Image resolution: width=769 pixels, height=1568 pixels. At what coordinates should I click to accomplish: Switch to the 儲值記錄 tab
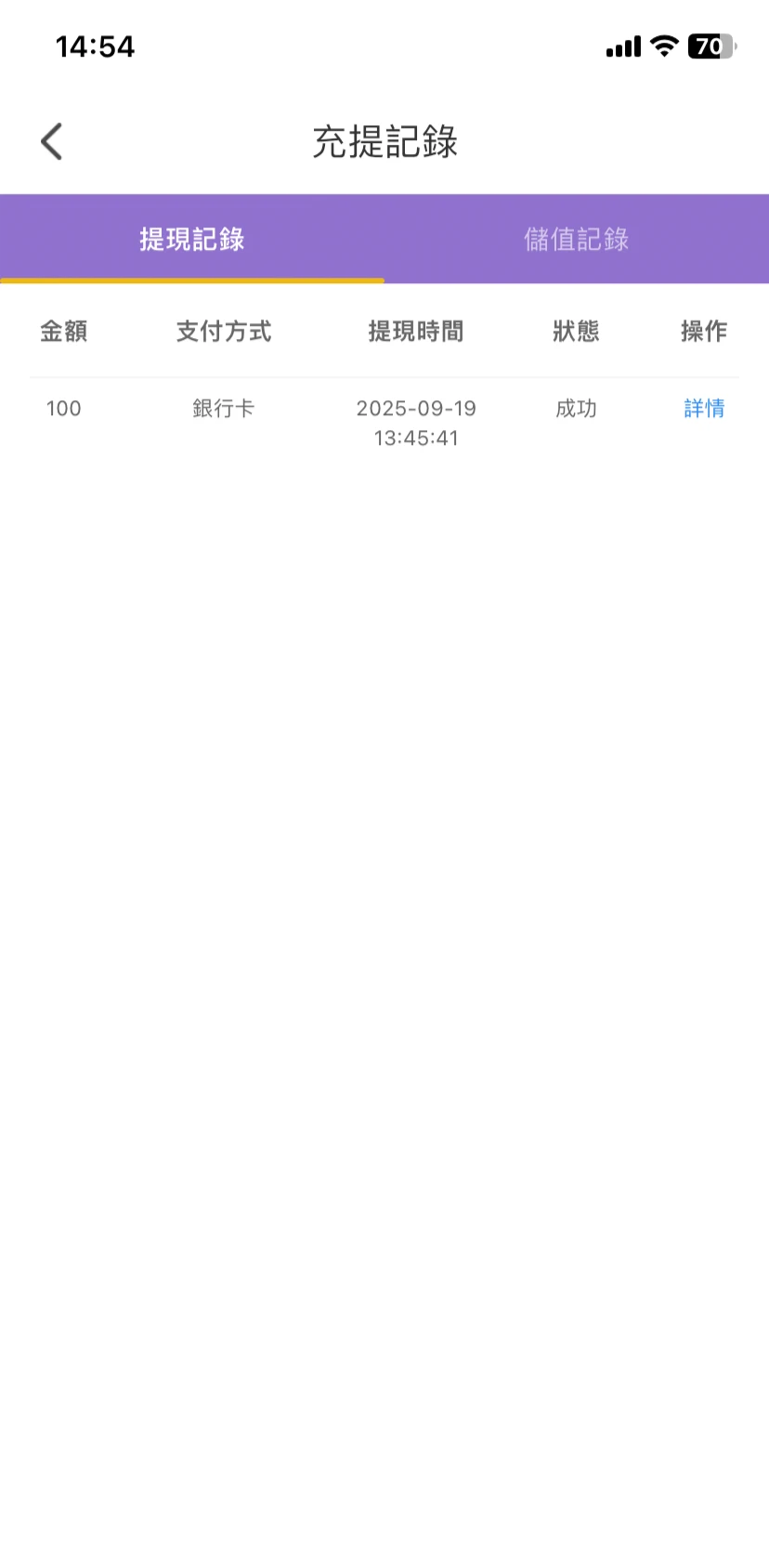click(576, 239)
